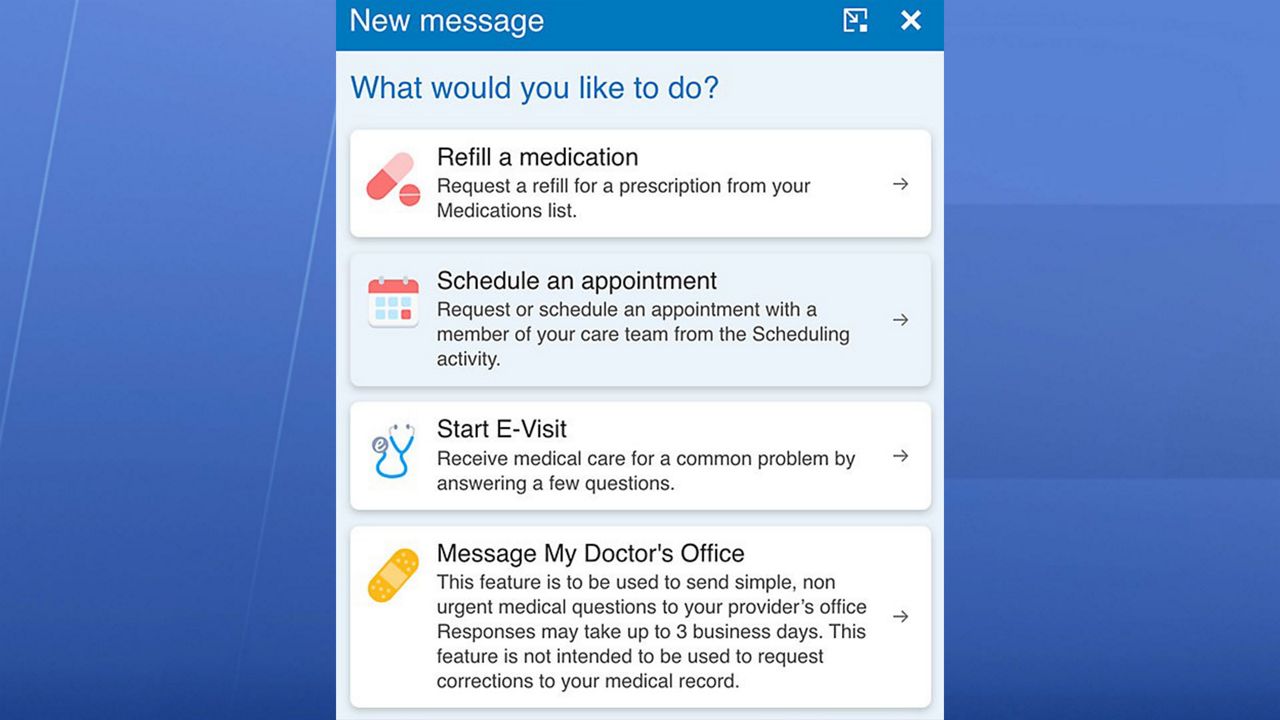
Task: Select Schedule an appointment
Action: pos(640,319)
